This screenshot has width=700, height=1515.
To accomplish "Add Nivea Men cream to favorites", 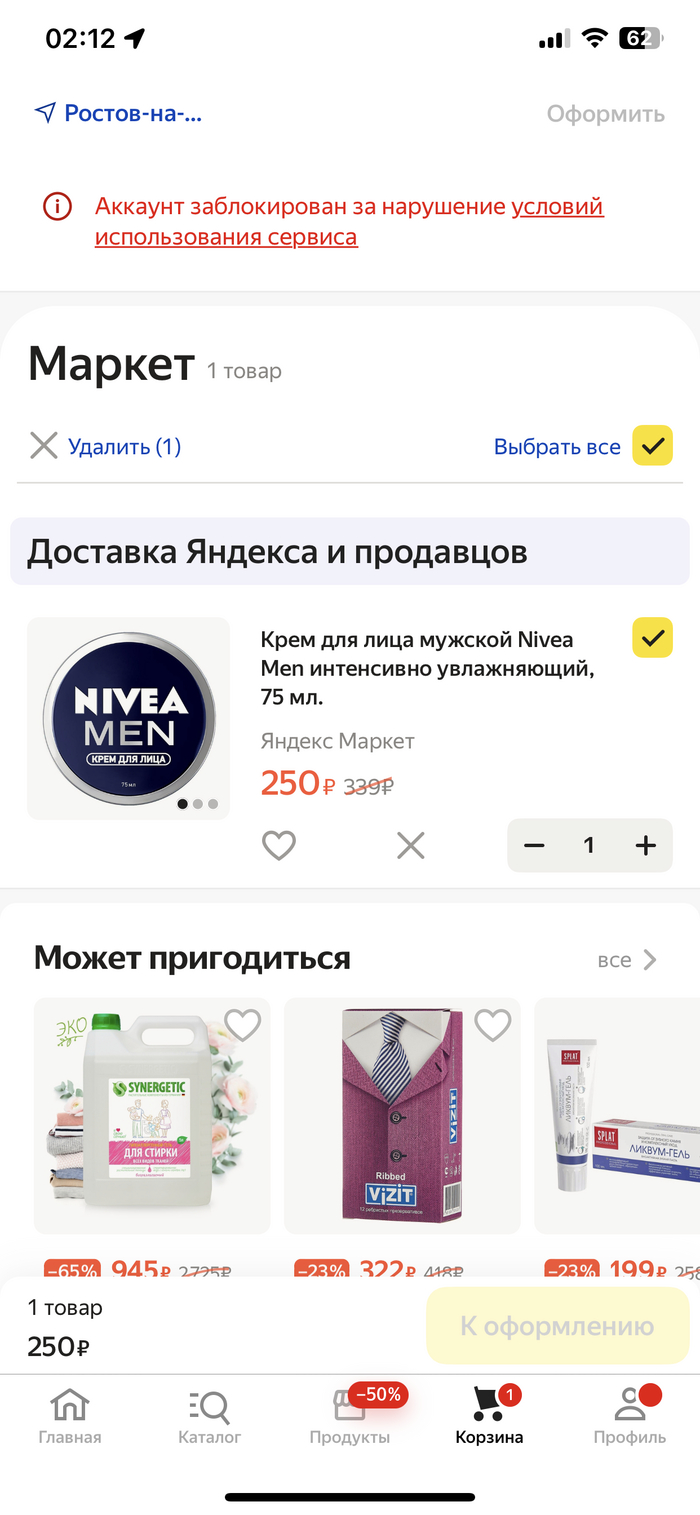I will pos(279,846).
